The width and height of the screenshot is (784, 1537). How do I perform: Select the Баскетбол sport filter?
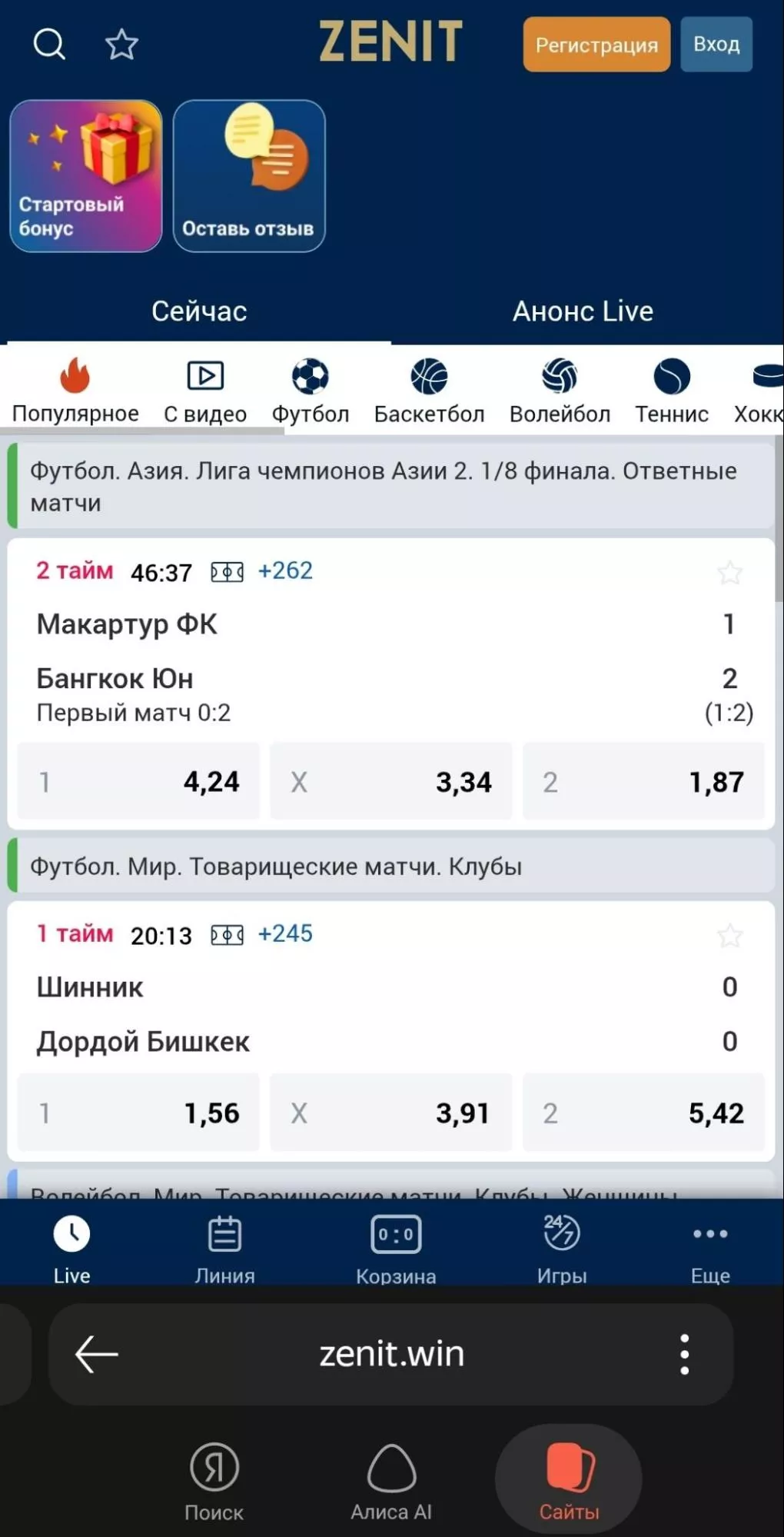[x=429, y=391]
